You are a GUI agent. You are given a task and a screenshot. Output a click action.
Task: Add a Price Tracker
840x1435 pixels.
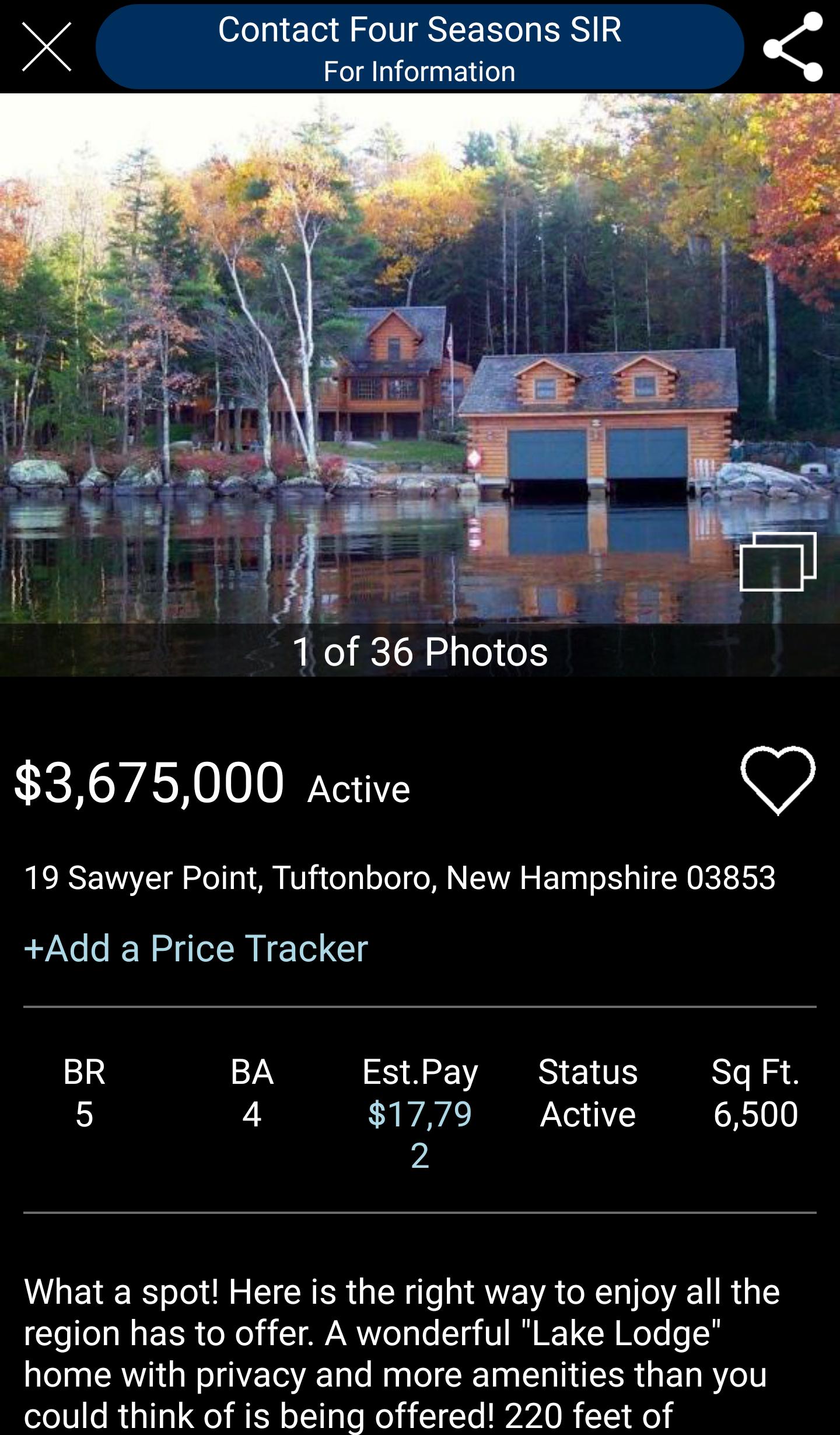(x=196, y=948)
